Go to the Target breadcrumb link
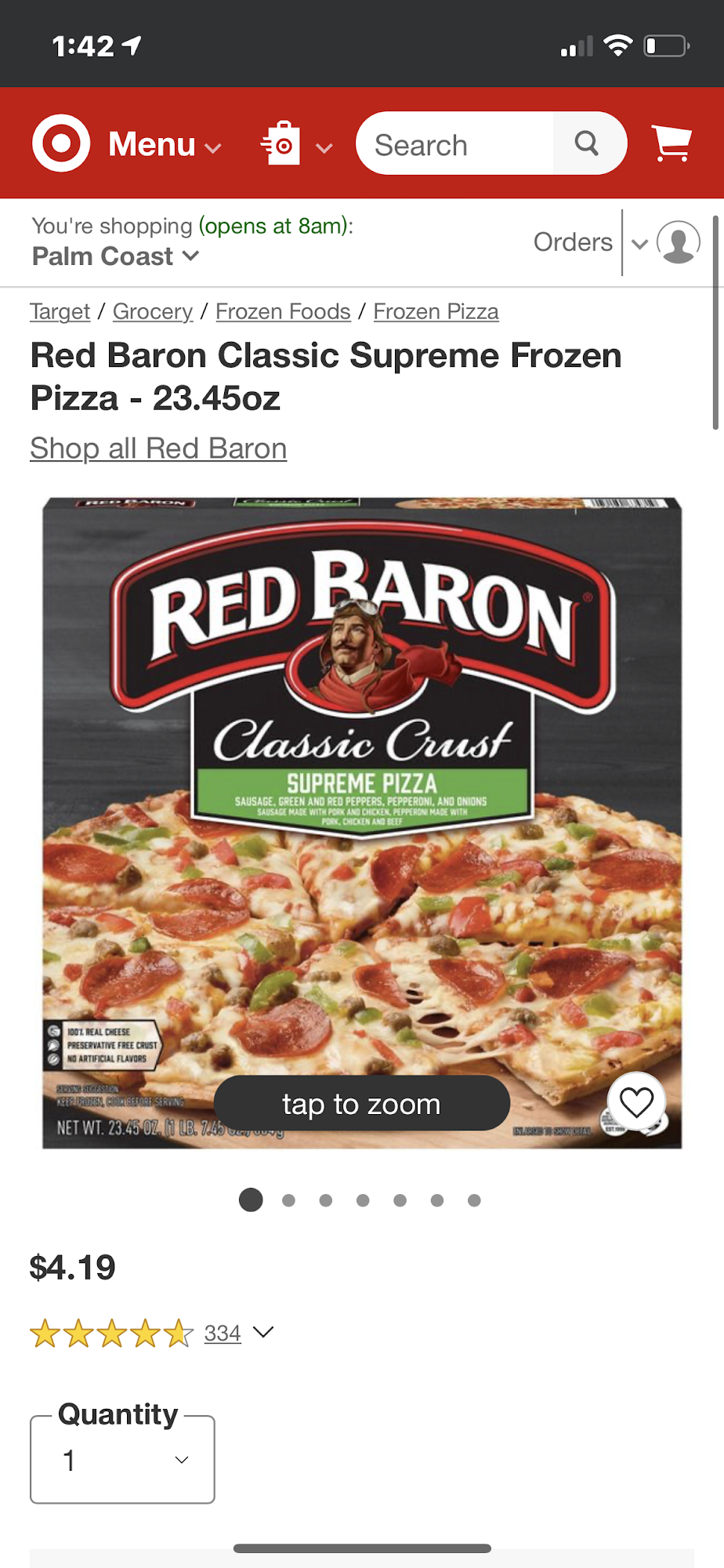The image size is (724, 1568). [x=60, y=312]
